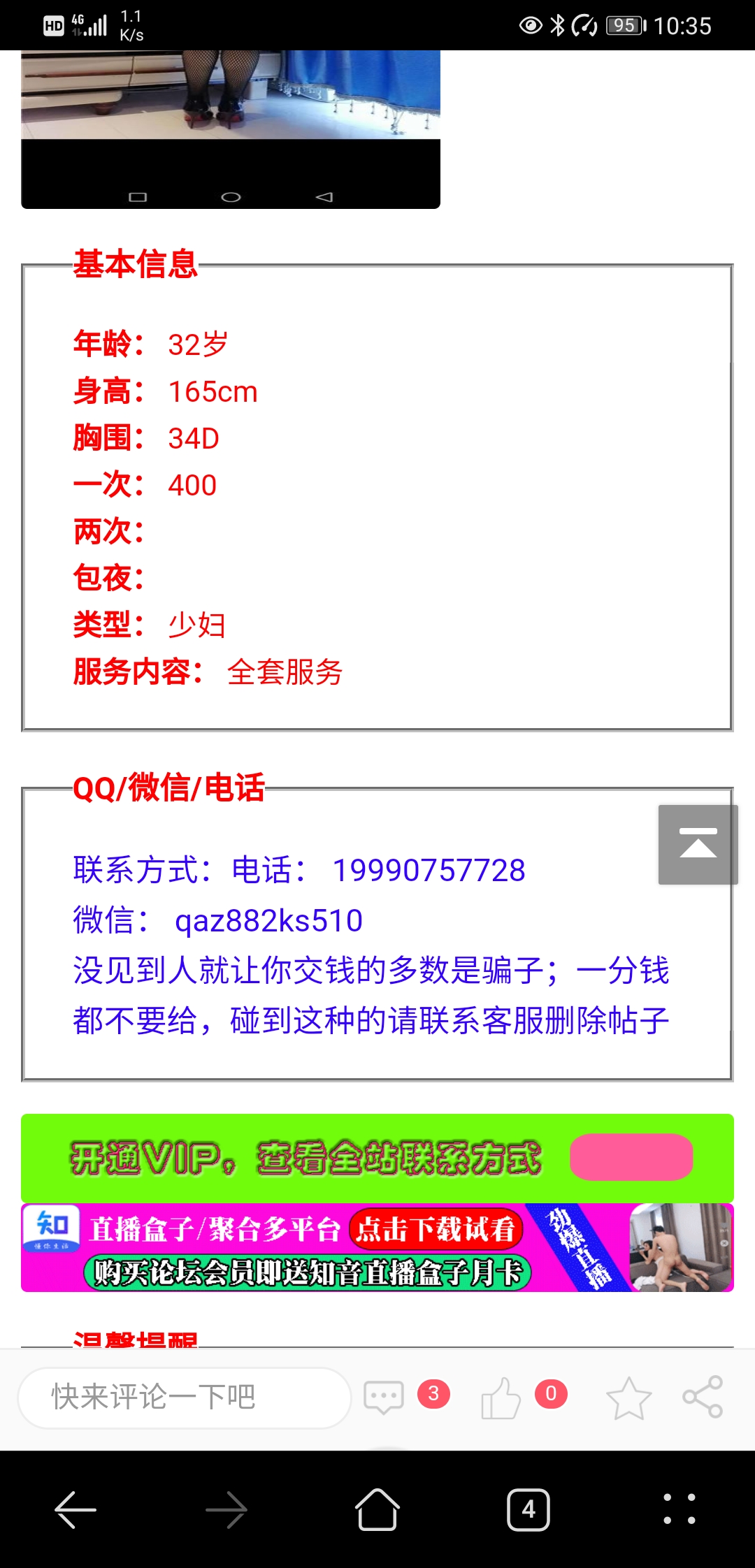
Task: Share this post
Action: point(703,1398)
